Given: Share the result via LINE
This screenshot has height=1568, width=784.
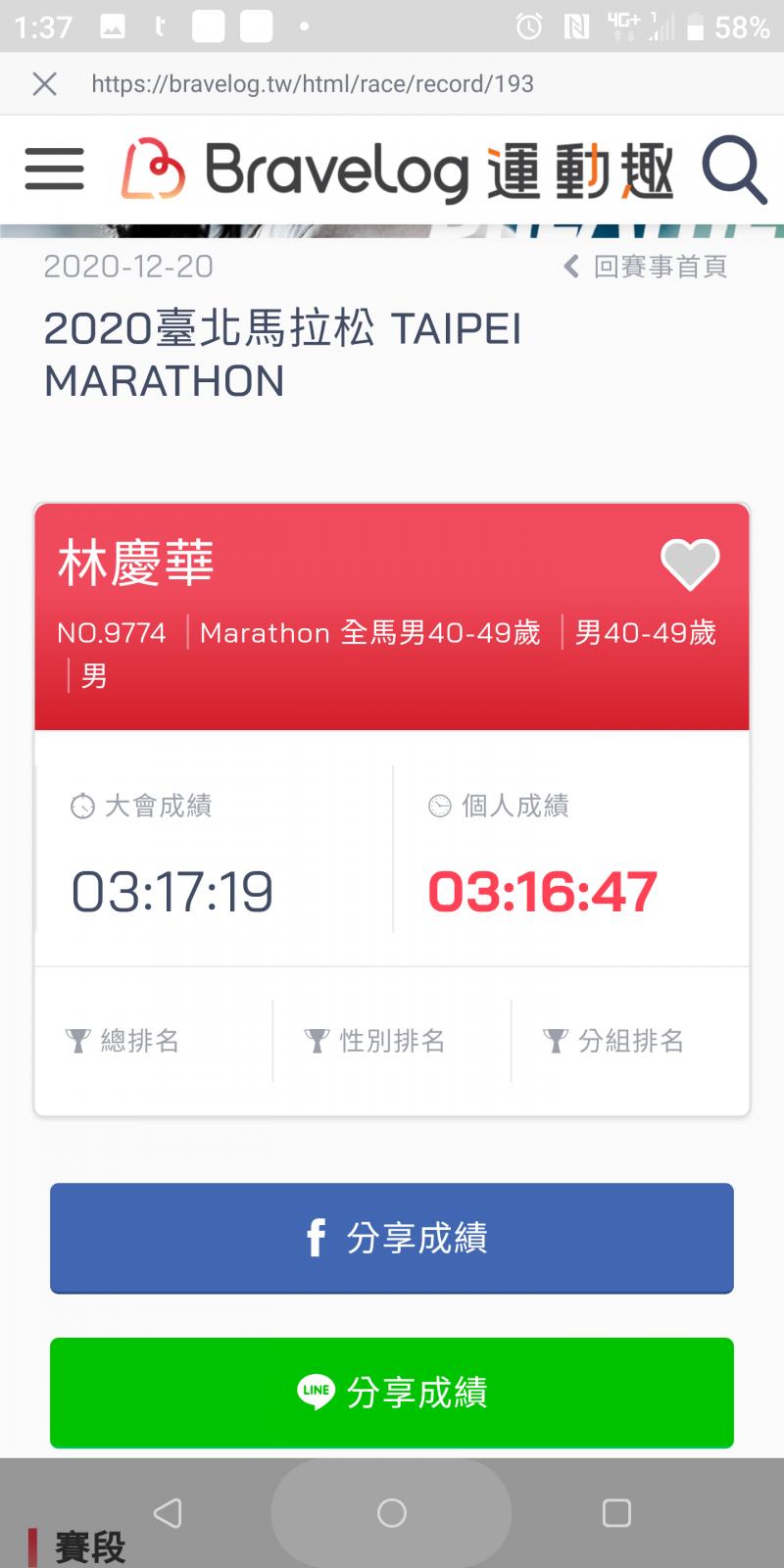Looking at the screenshot, I should (392, 1392).
